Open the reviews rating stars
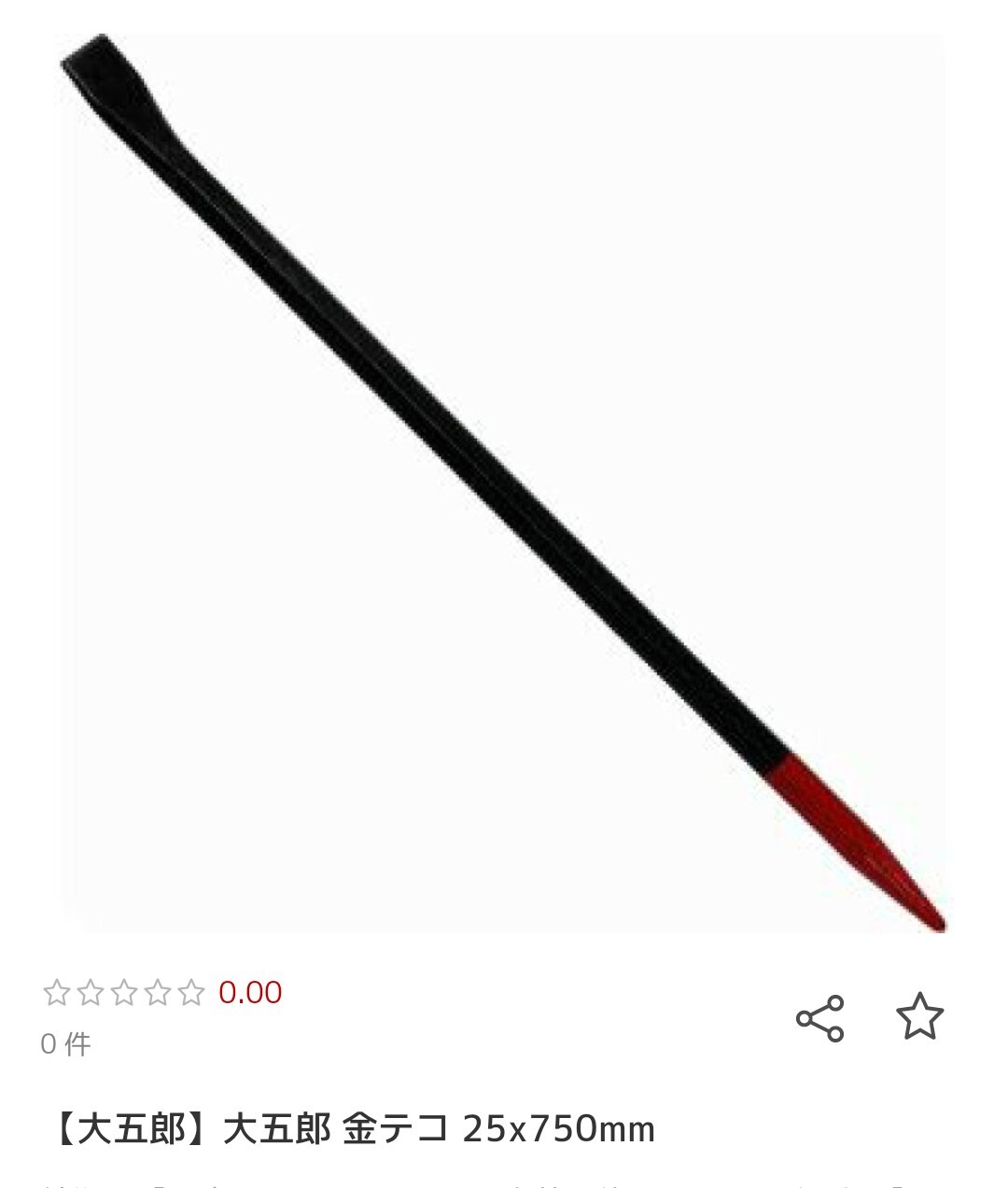The image size is (1008, 1188). (x=123, y=993)
